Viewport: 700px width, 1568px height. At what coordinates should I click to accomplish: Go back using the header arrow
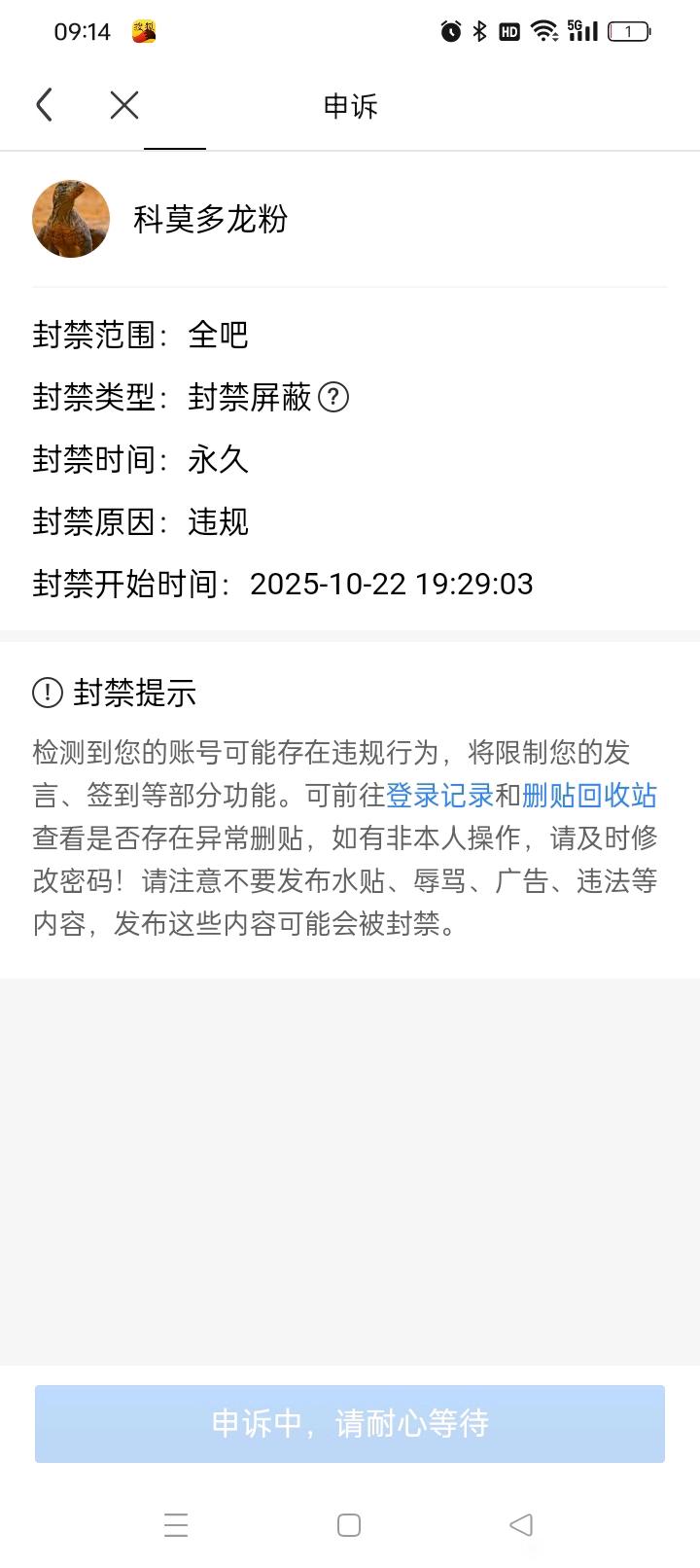pyautogui.click(x=44, y=105)
